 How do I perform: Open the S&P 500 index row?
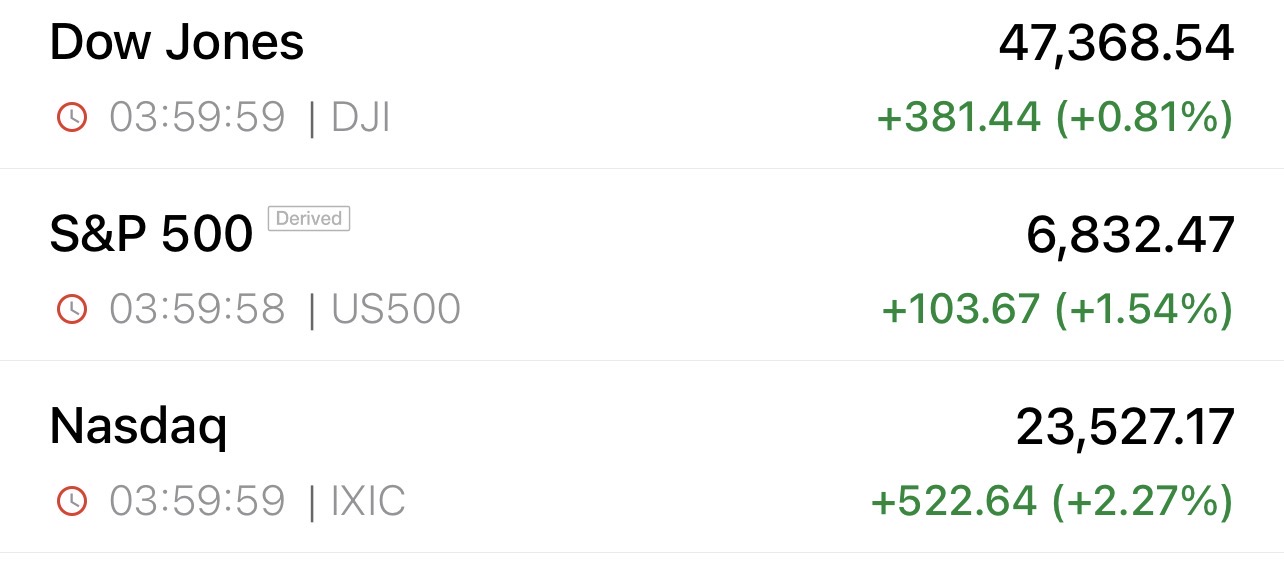pos(152,236)
